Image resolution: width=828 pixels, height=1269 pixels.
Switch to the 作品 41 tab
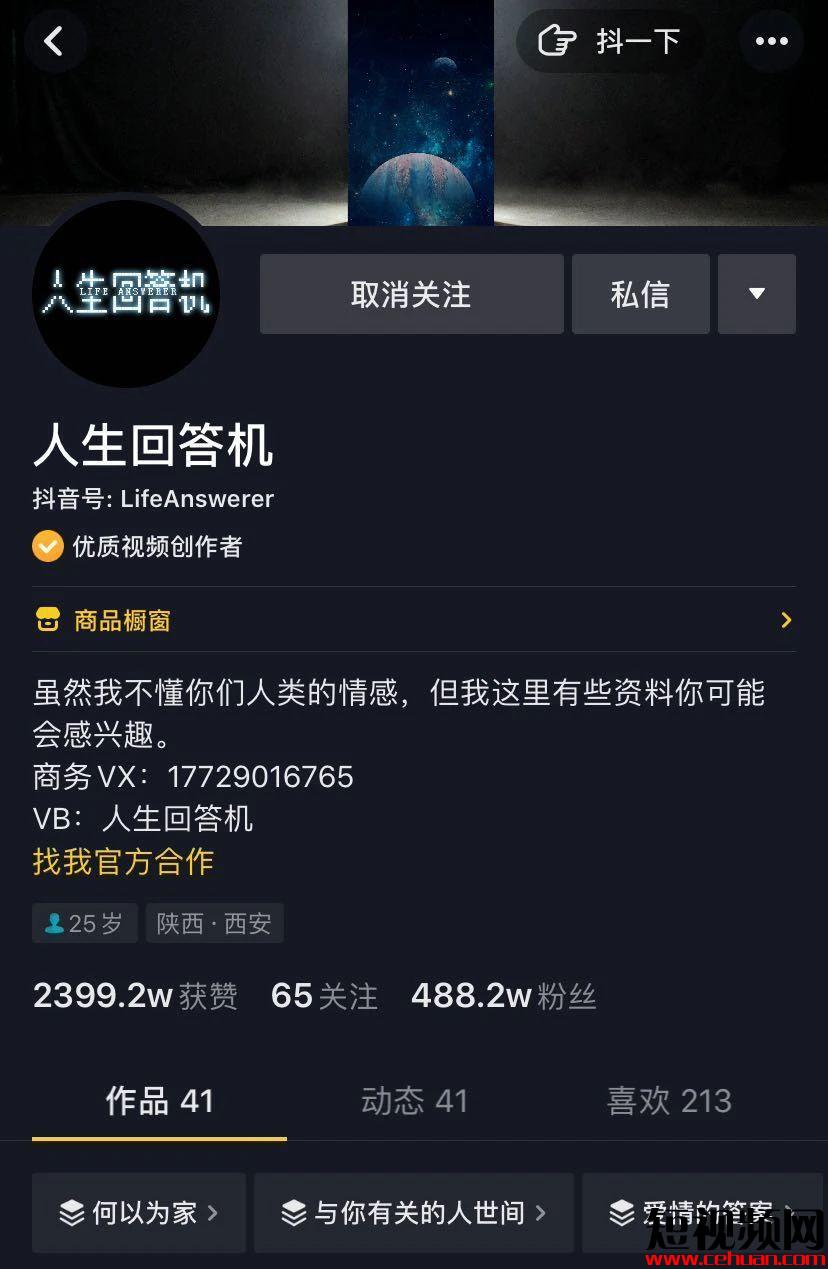160,1101
